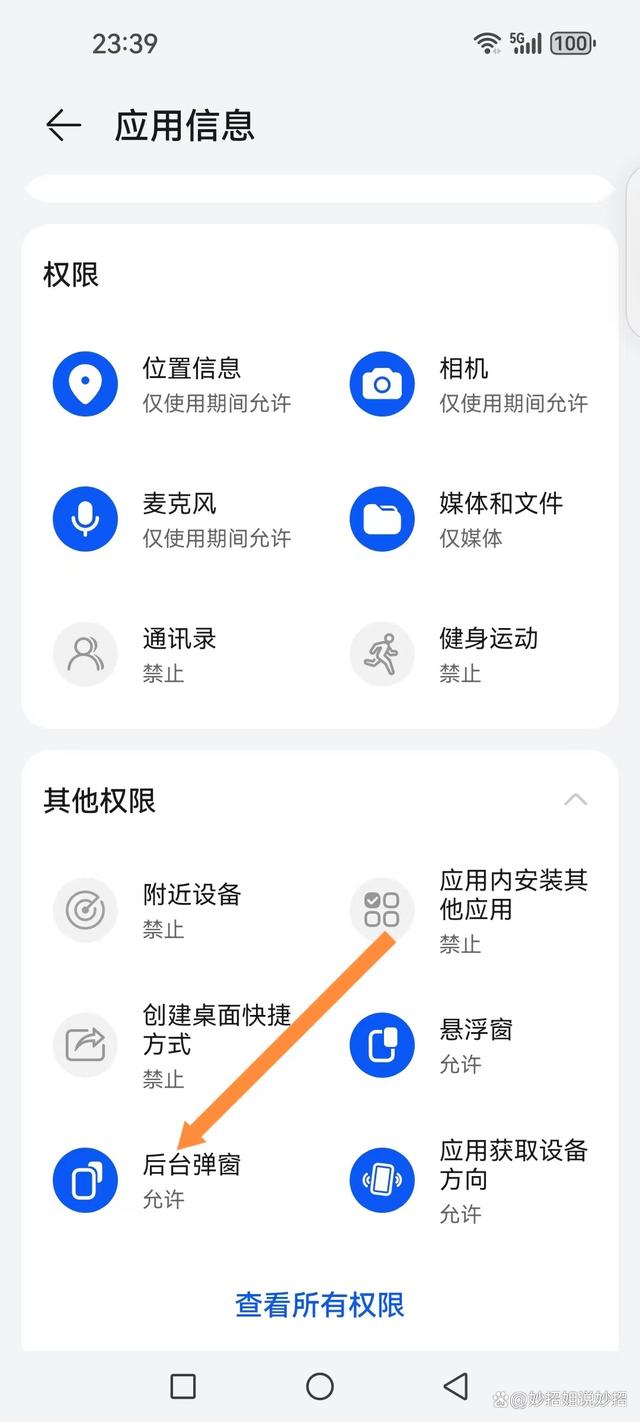Open recent apps from the navigation bar
This screenshot has height=1422, width=640.
click(x=183, y=1385)
